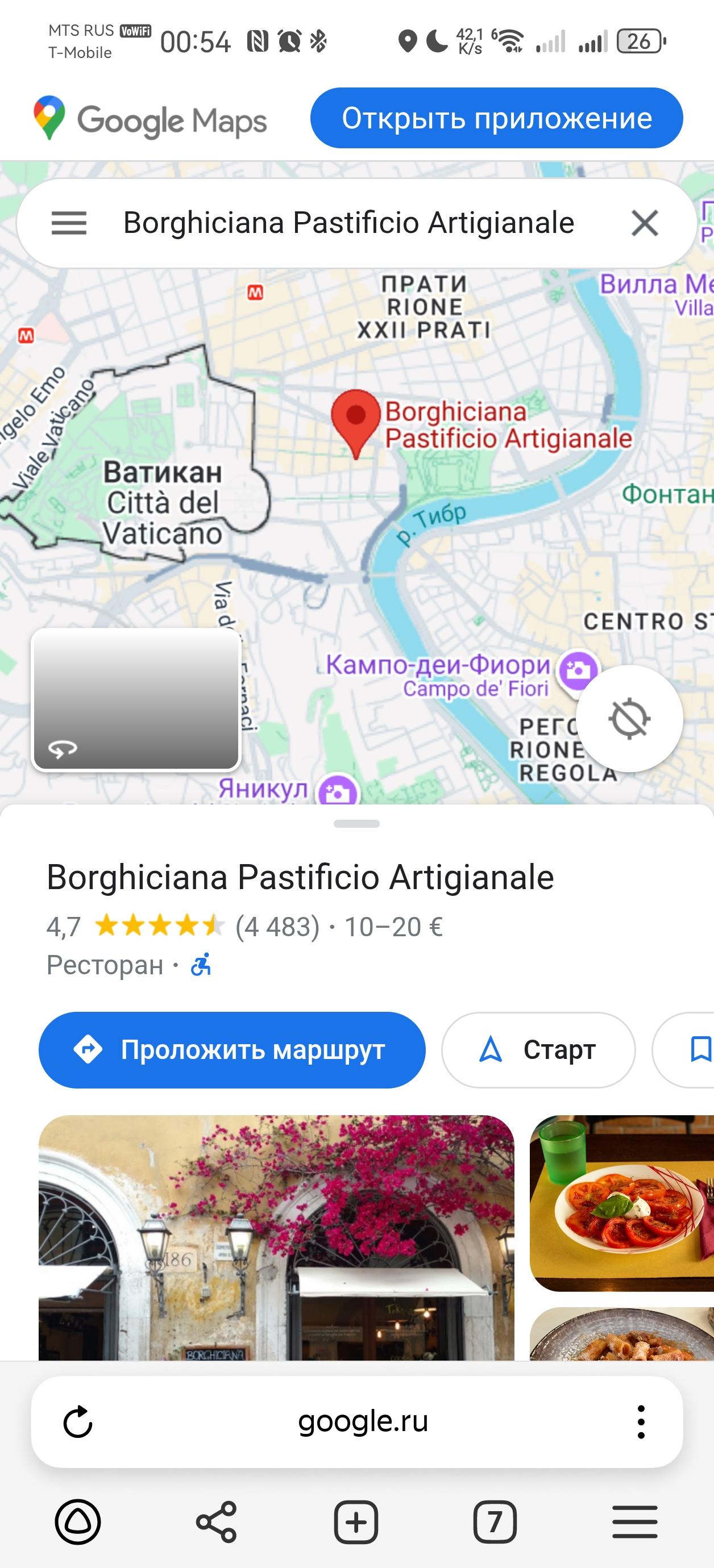Clear the Borghiciana search query
The height and width of the screenshot is (1568, 714).
pos(645,223)
